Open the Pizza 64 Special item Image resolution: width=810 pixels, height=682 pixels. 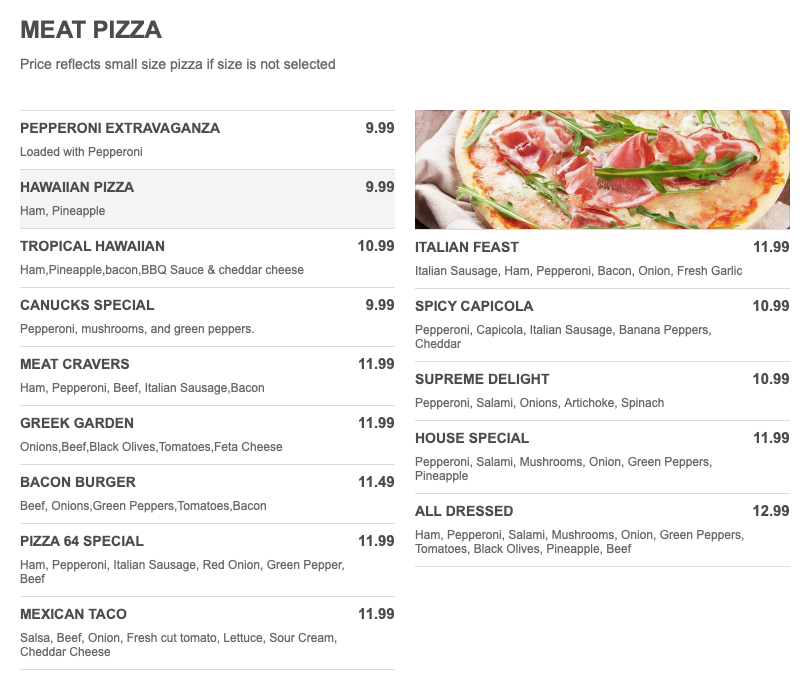[82, 542]
